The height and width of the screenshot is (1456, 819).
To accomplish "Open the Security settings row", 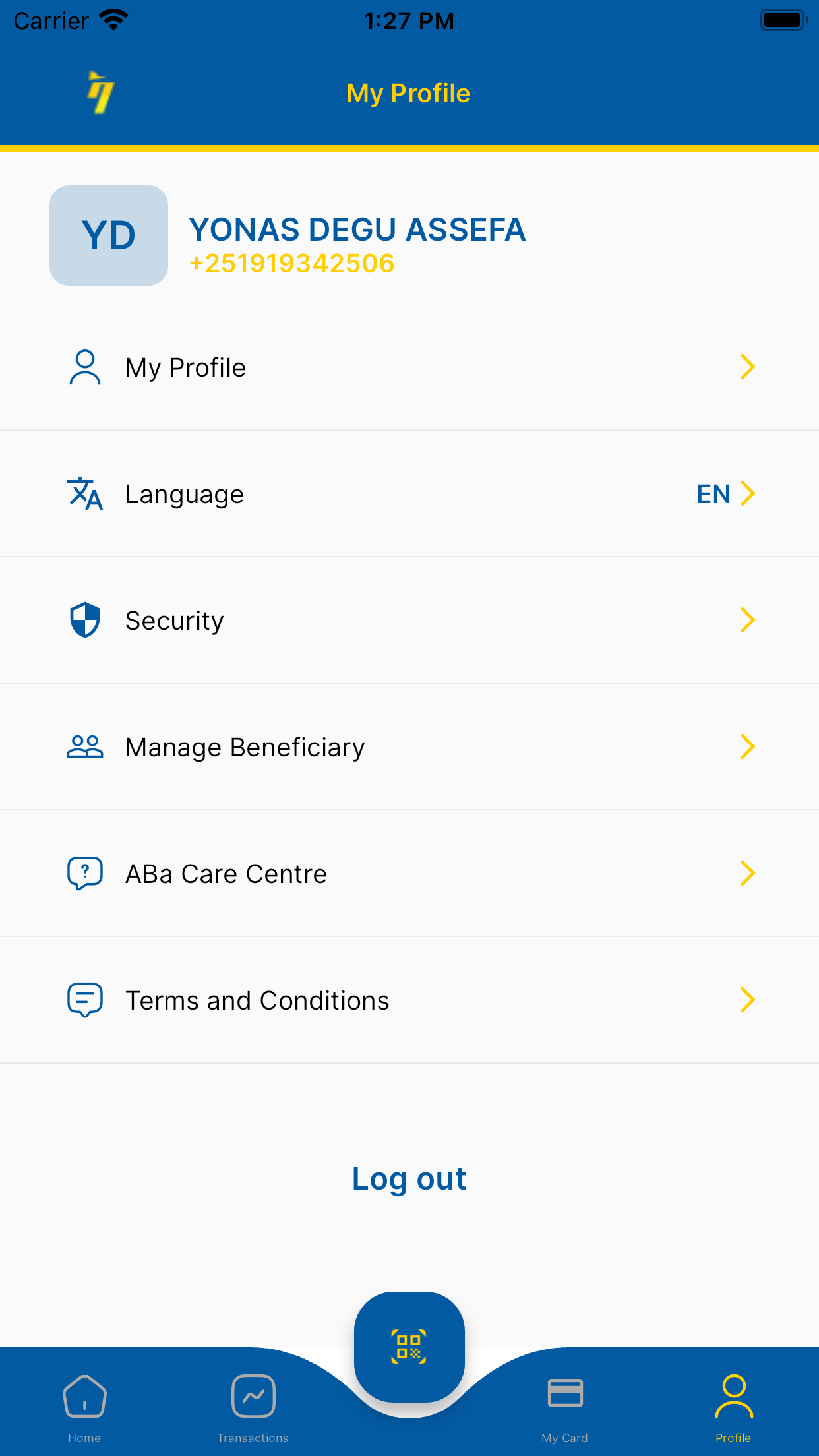I will coord(409,621).
